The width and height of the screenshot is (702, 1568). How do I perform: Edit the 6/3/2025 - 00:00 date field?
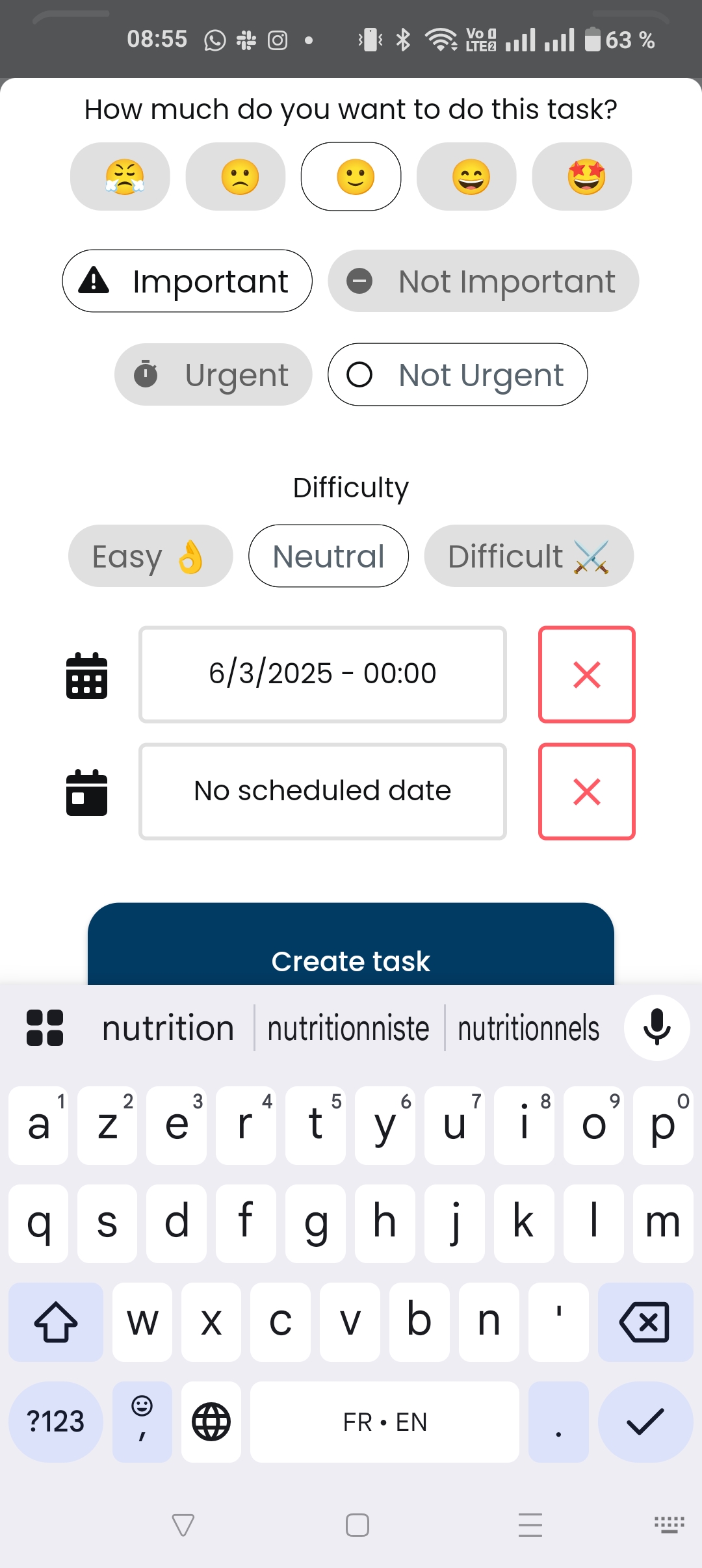pyautogui.click(x=322, y=674)
